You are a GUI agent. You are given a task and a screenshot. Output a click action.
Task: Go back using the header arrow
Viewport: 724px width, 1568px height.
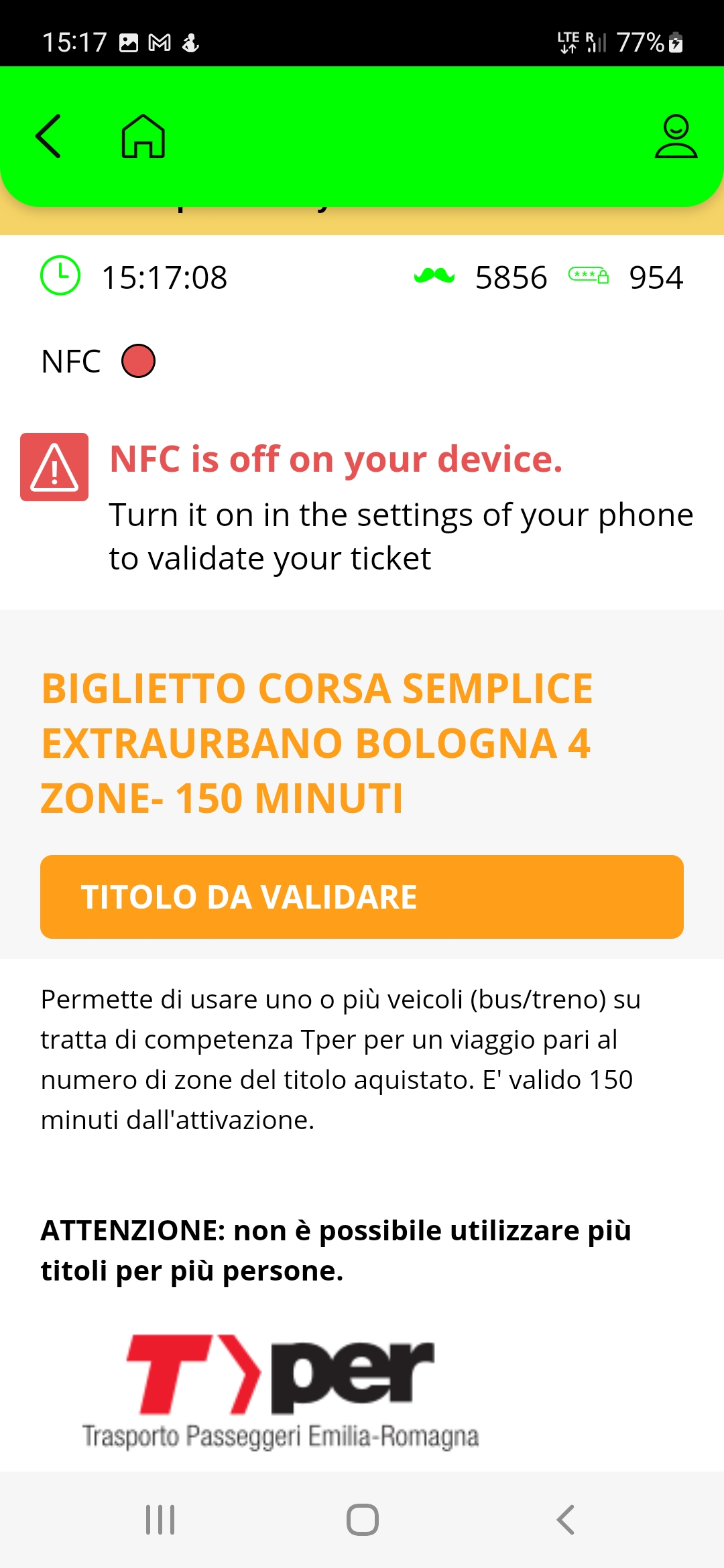coord(48,136)
